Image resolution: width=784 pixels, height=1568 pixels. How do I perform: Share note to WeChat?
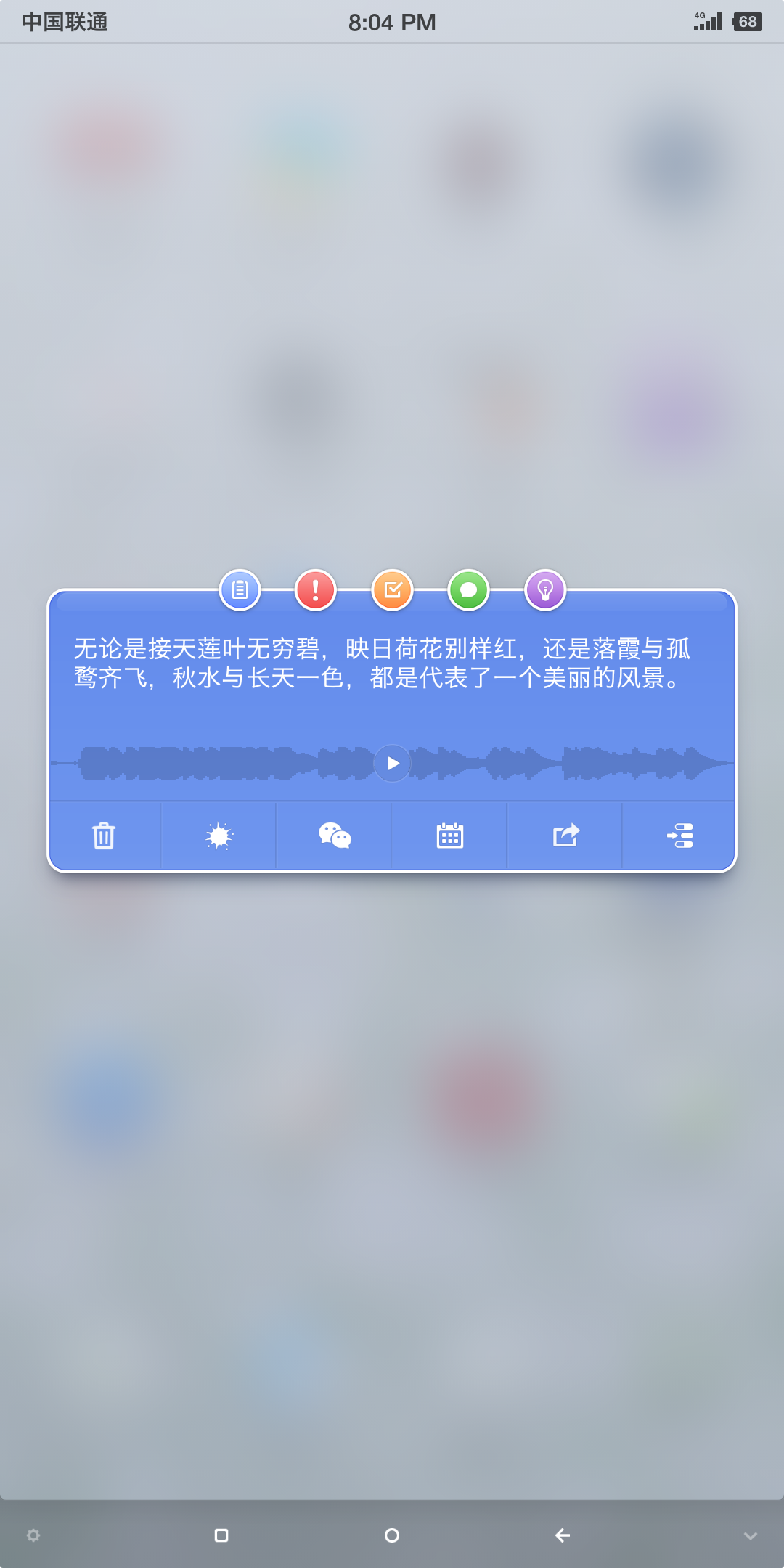[335, 836]
